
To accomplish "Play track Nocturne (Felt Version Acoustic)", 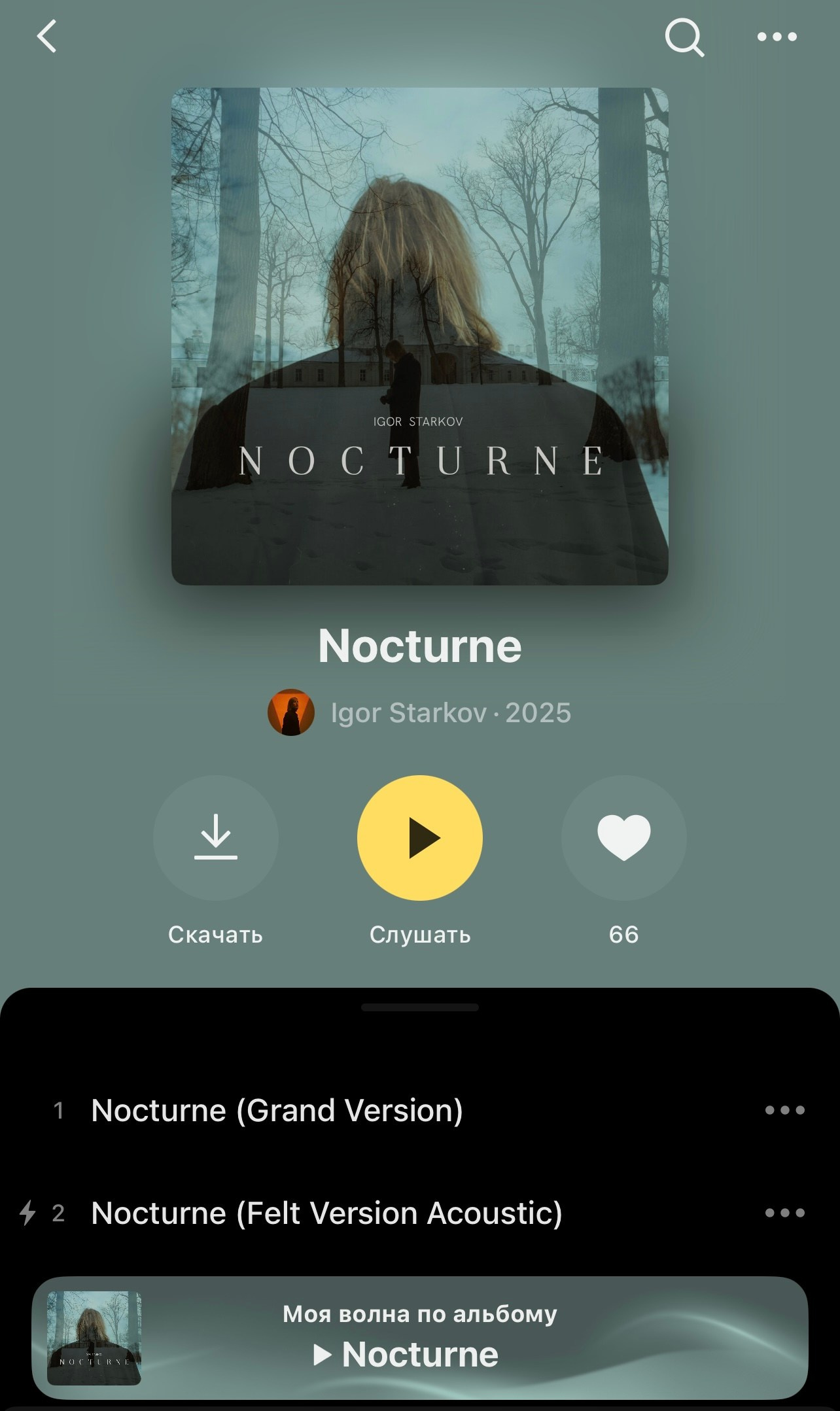I will point(326,1213).
